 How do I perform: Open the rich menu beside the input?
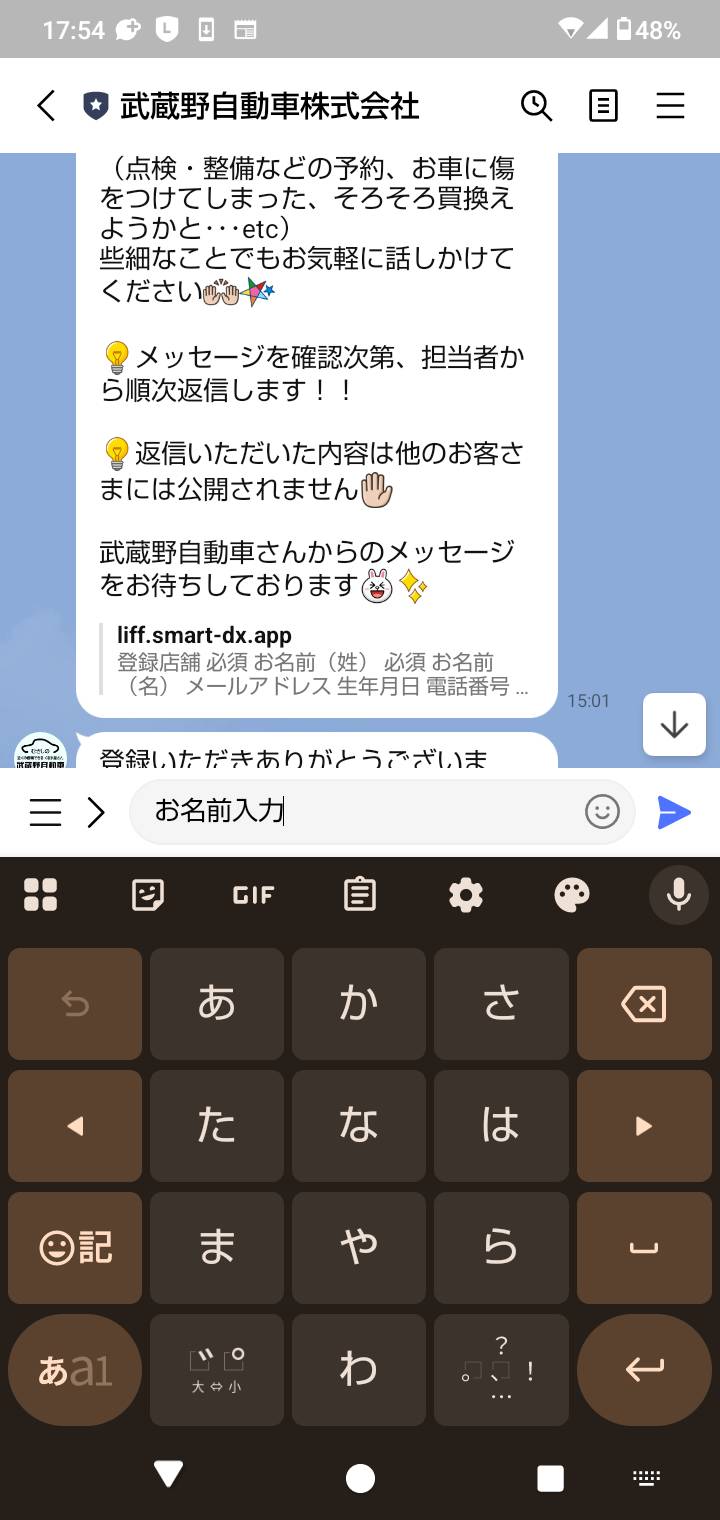(45, 813)
